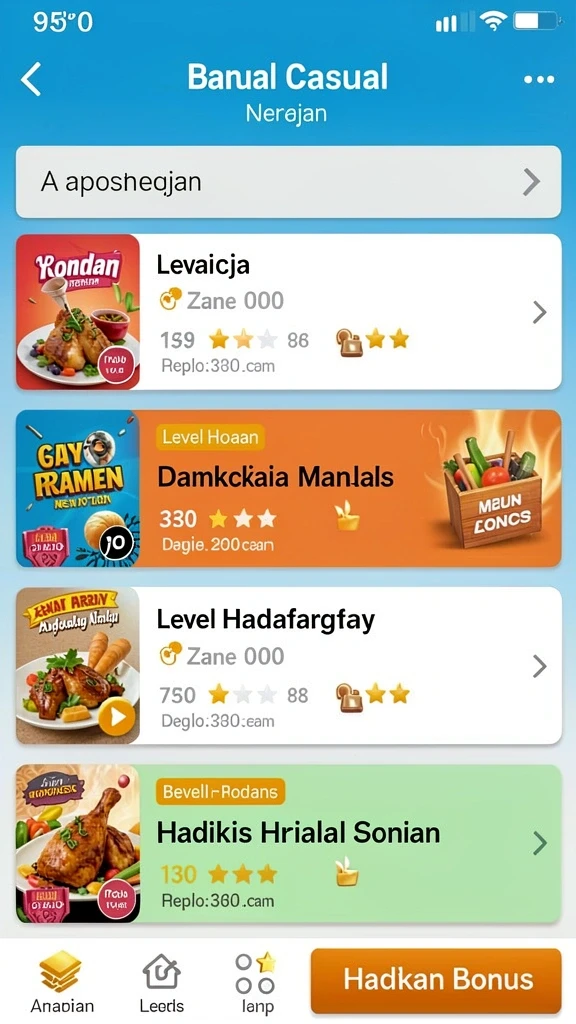
Task: Open the three-dot overflow menu
Action: [539, 80]
